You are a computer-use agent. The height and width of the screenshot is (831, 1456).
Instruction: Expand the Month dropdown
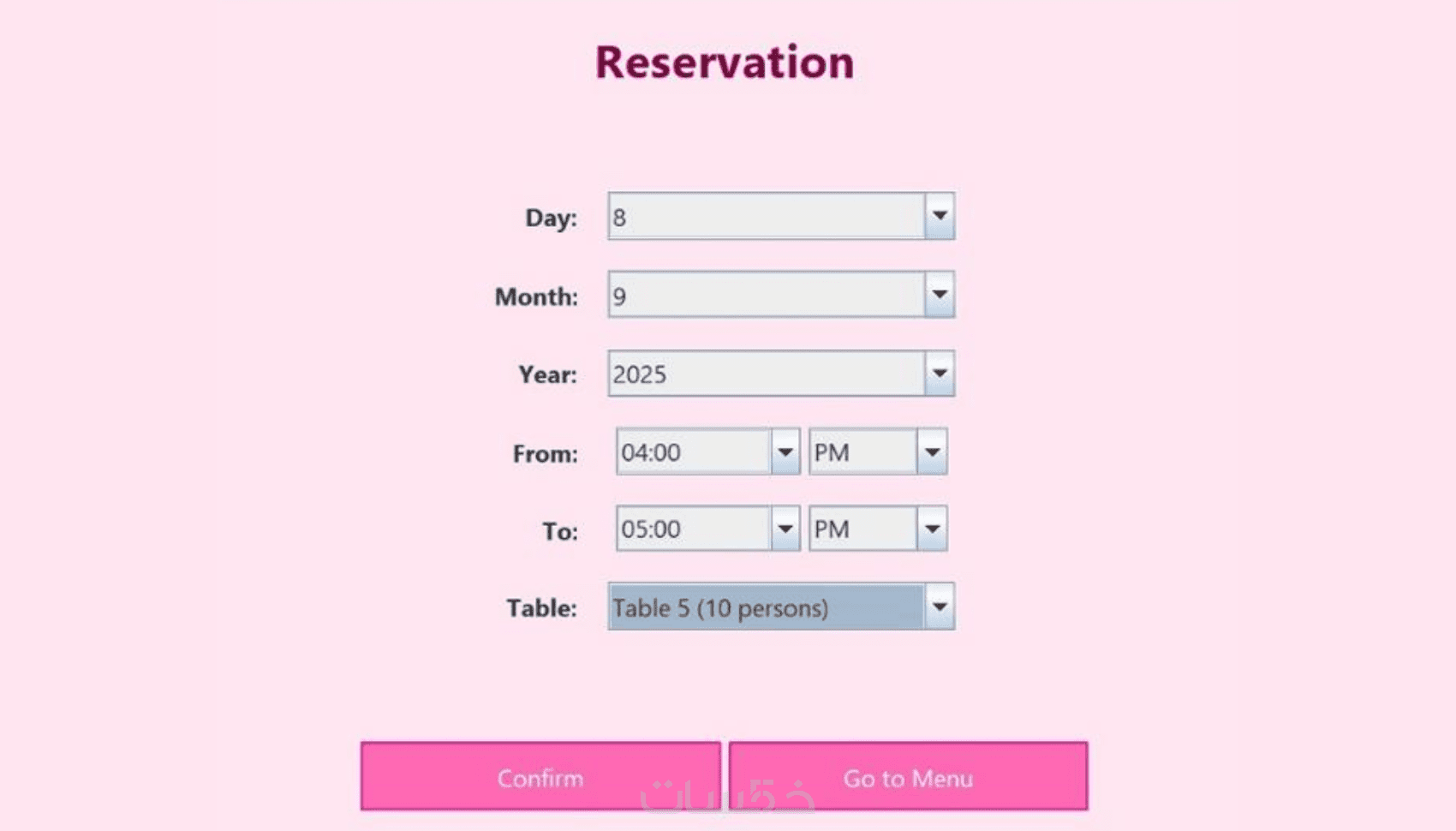(x=939, y=295)
